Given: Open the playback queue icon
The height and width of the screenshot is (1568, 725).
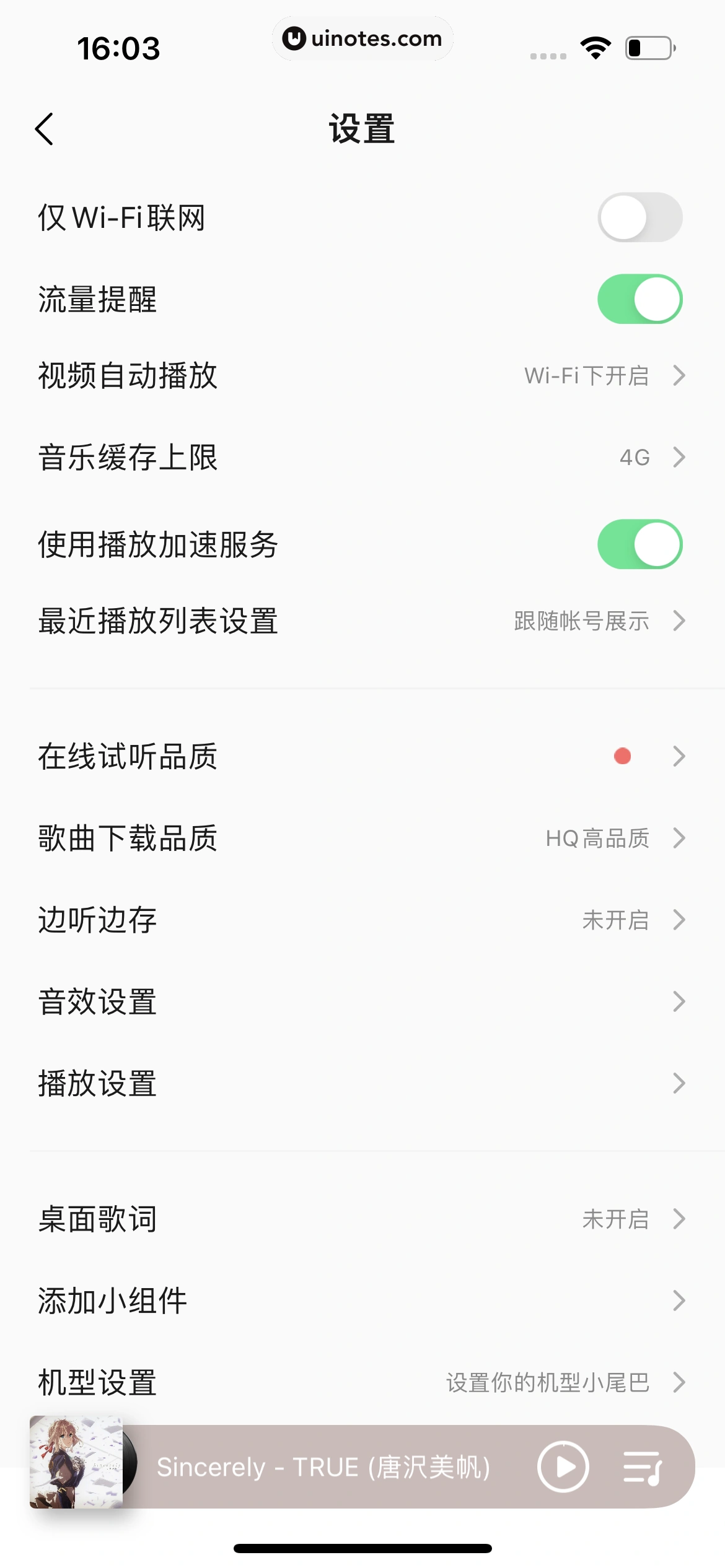Looking at the screenshot, I should (x=643, y=1466).
